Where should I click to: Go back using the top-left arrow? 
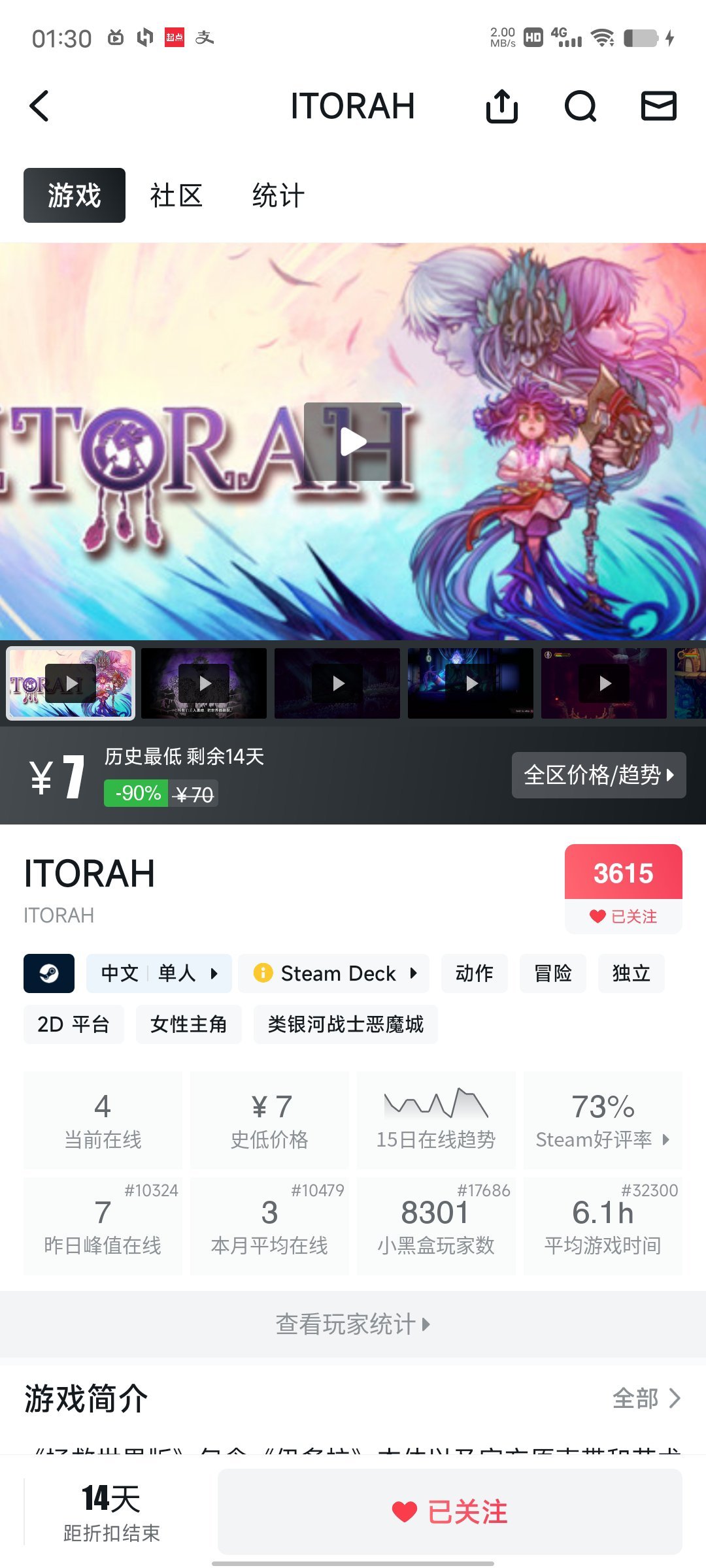tap(40, 106)
